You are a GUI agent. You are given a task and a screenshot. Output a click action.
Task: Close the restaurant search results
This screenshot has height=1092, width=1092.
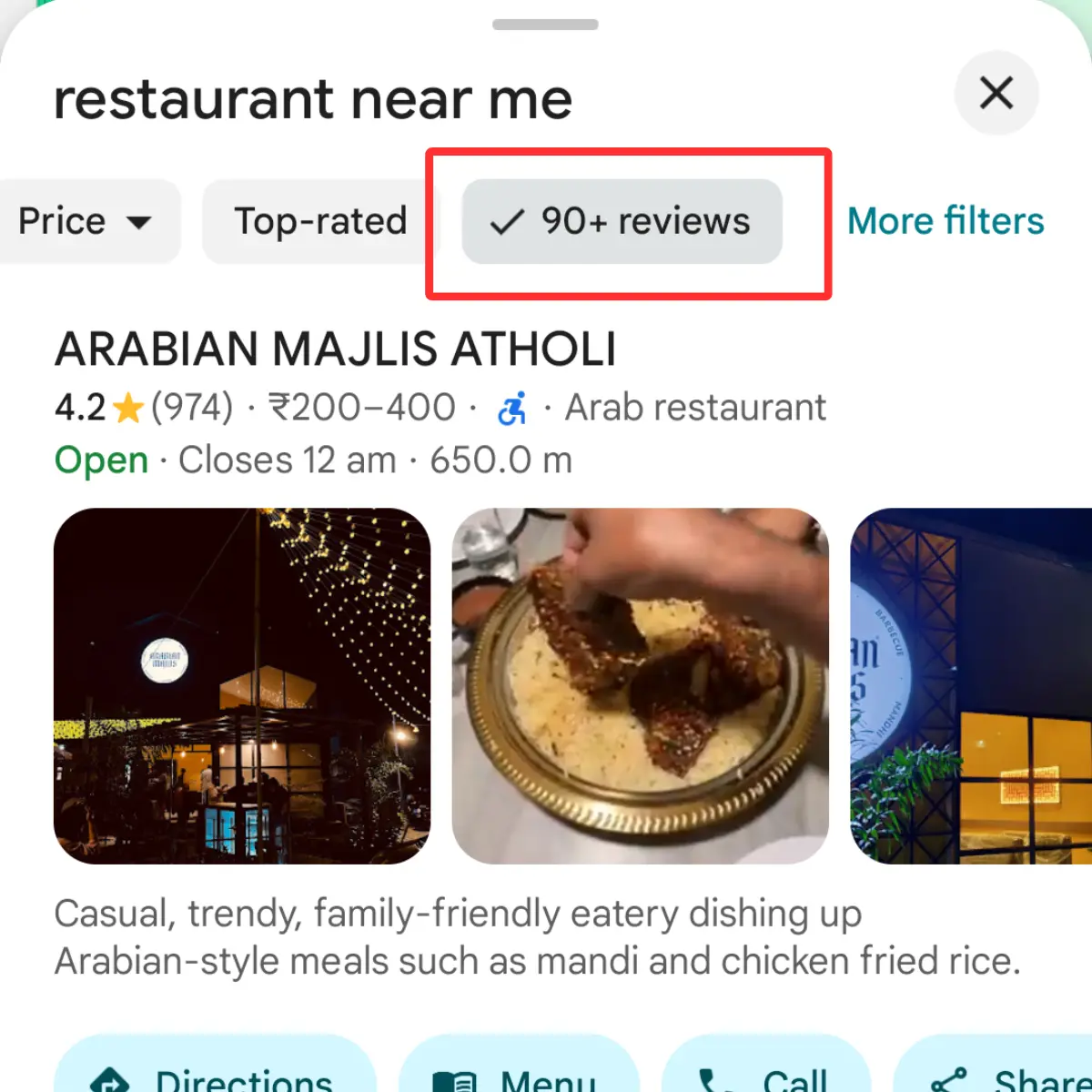pyautogui.click(x=996, y=93)
